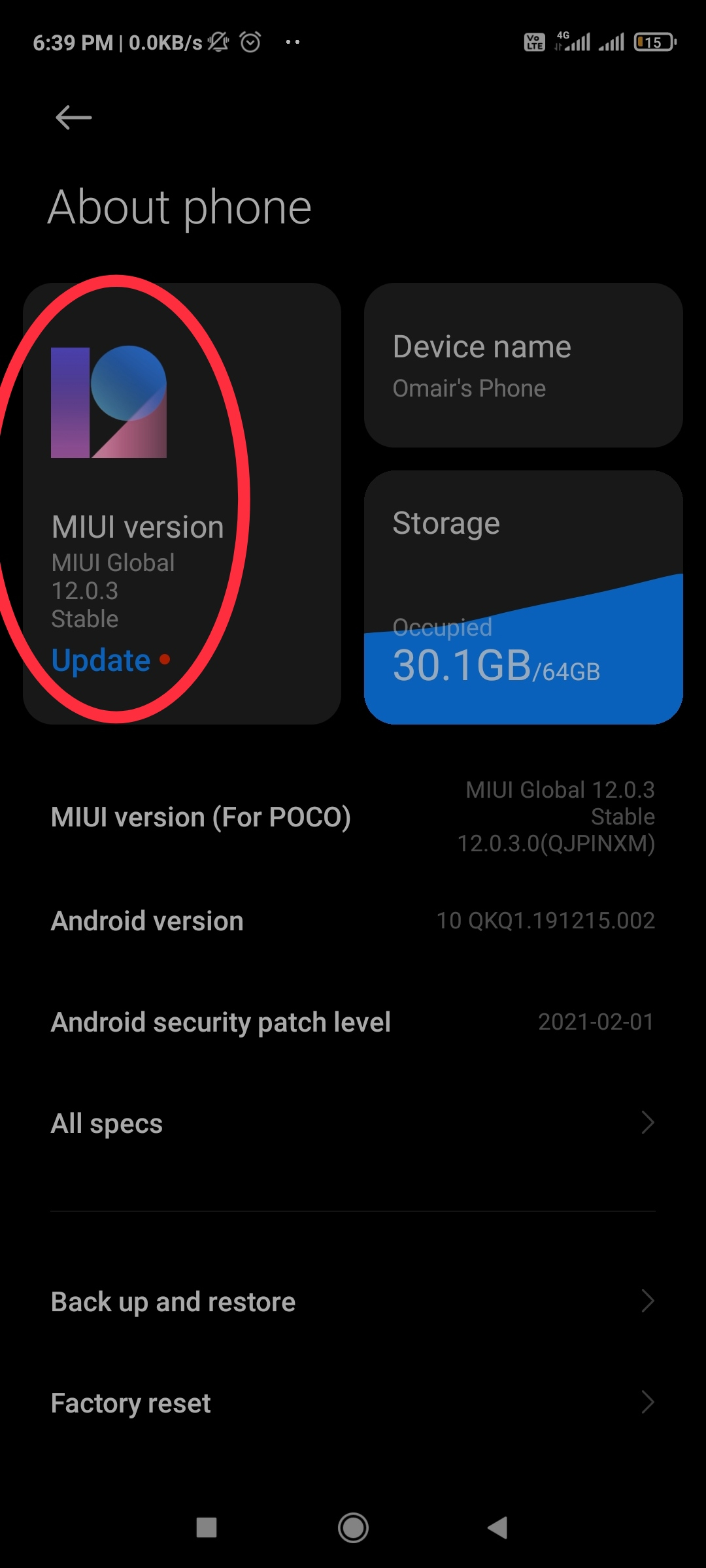706x1568 pixels.
Task: Open All specs
Action: (x=353, y=1123)
